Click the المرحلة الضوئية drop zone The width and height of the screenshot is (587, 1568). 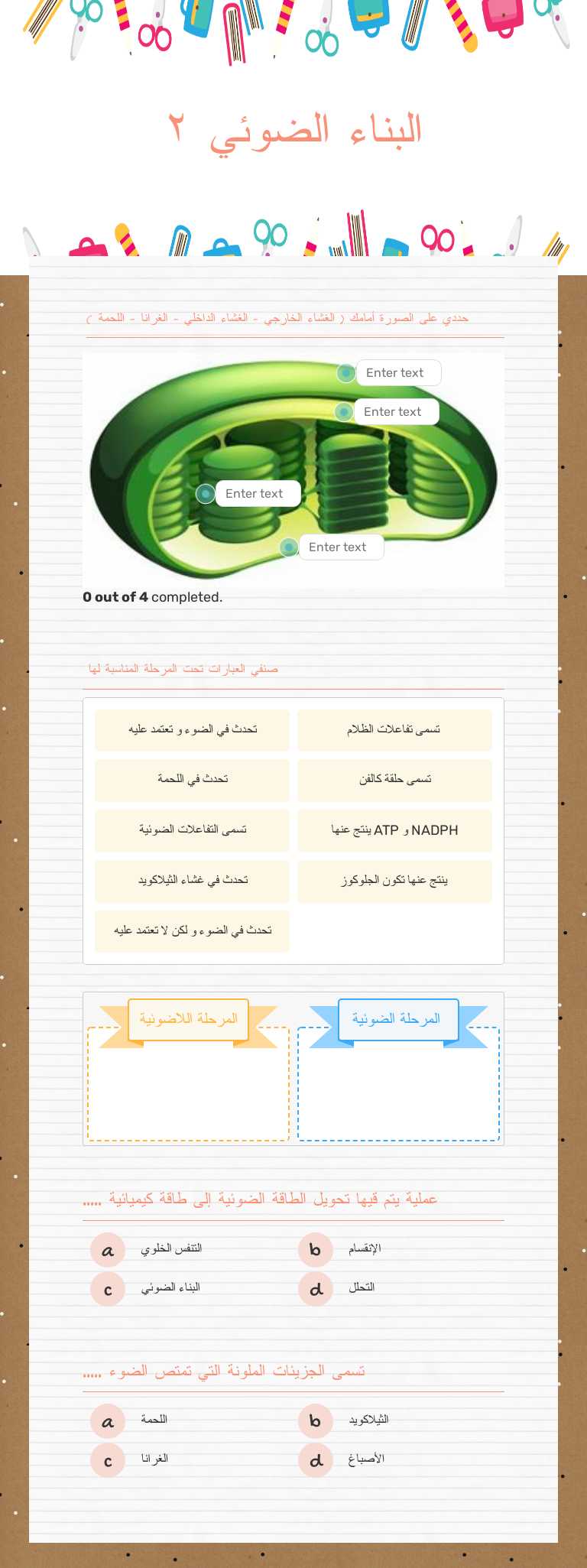398,1086
